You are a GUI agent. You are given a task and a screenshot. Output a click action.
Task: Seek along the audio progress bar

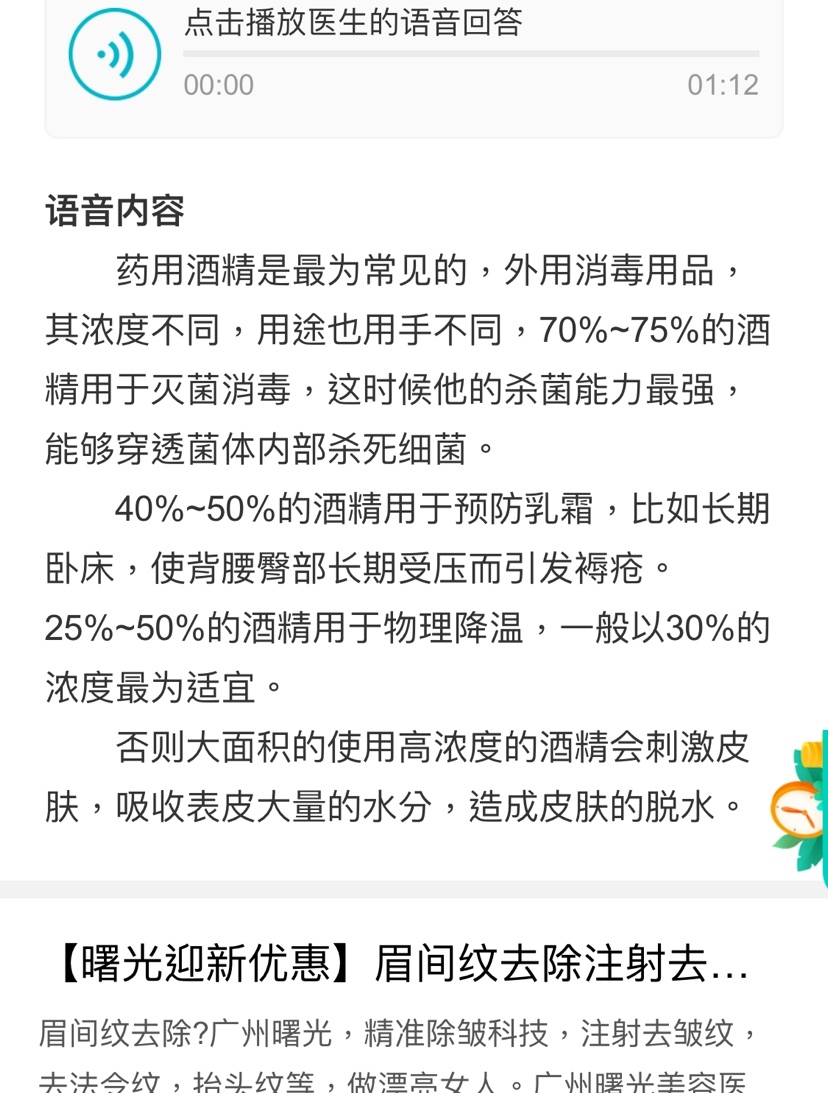pyautogui.click(x=470, y=54)
